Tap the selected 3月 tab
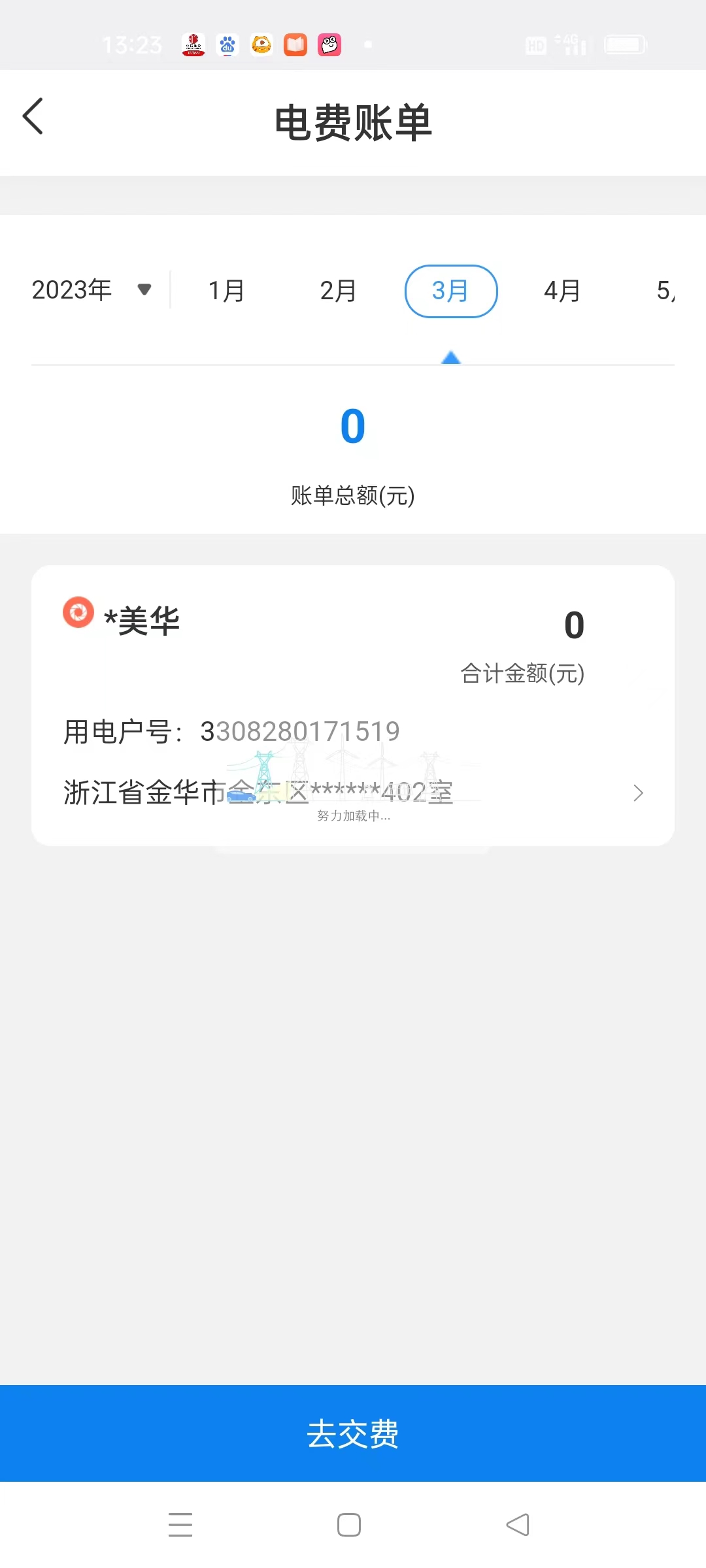The width and height of the screenshot is (706, 1568). coord(451,291)
